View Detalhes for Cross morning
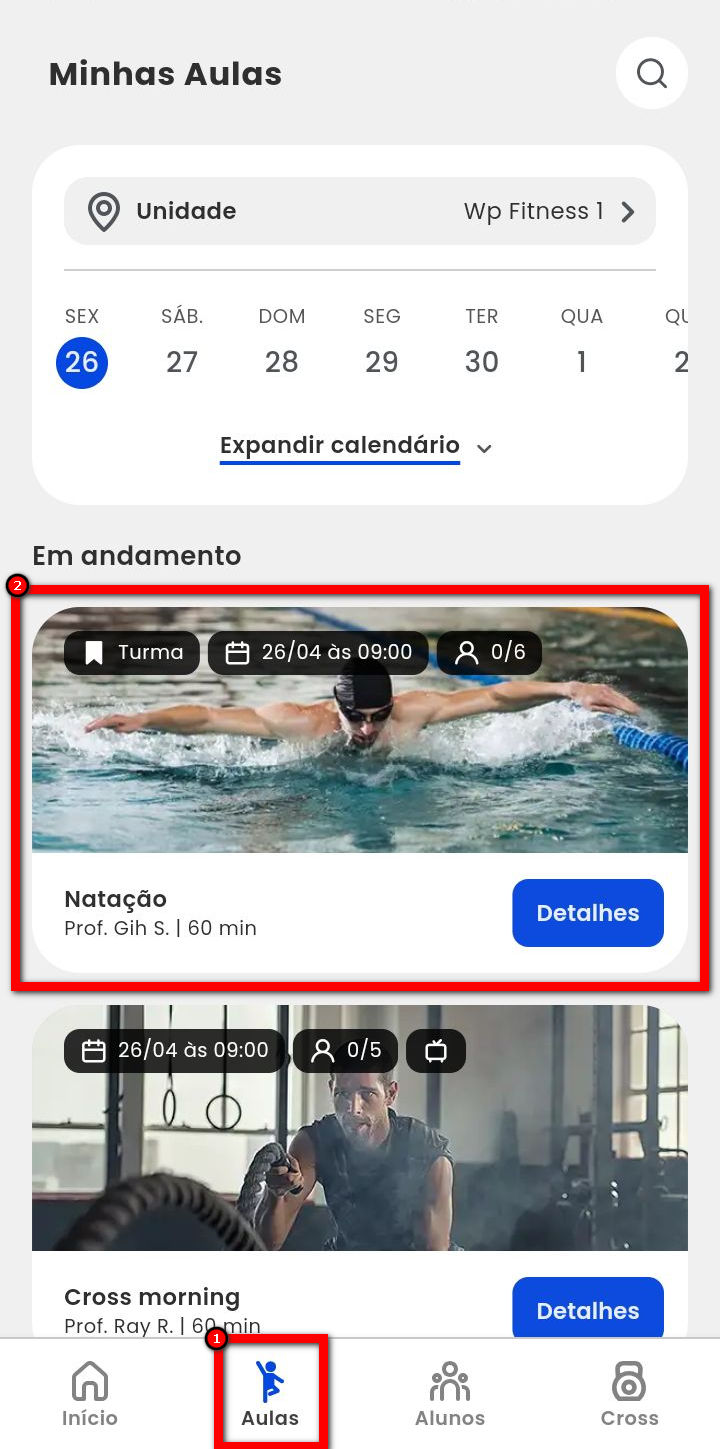 (x=587, y=1309)
